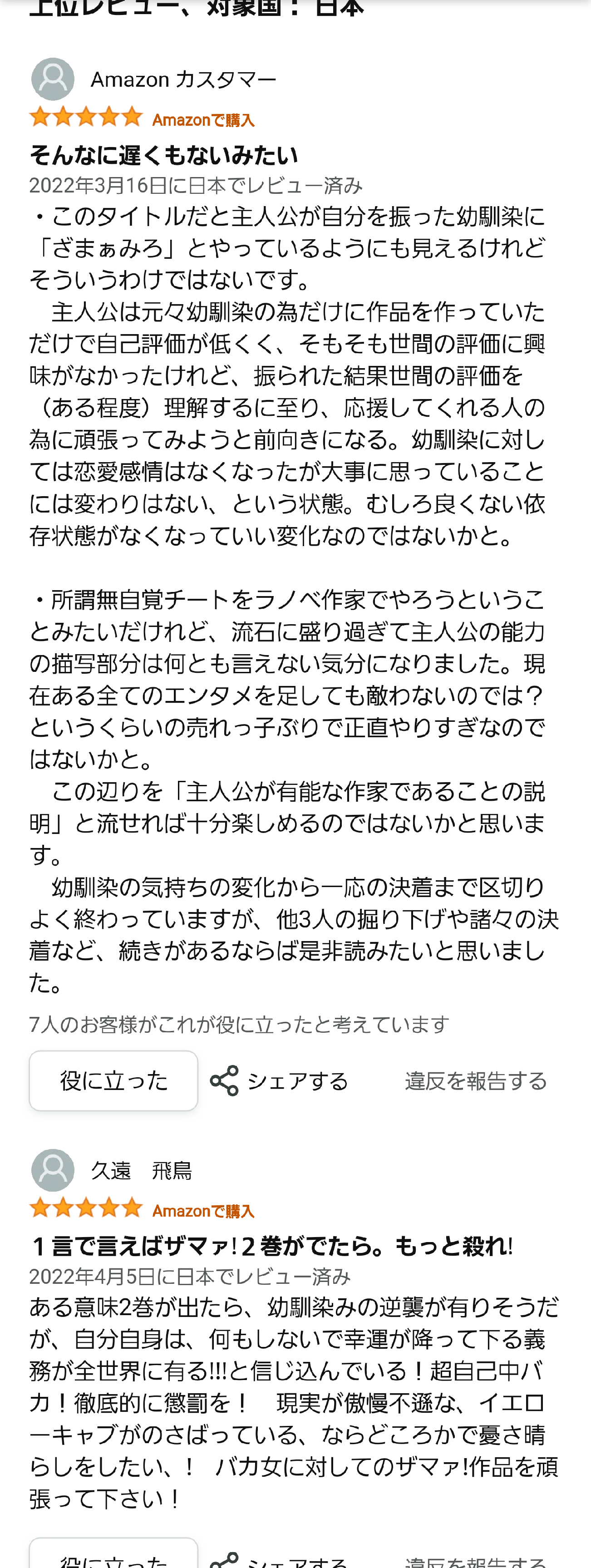Mark Amazon カスタマー's review as 役に立った
This screenshot has height=1568, width=591.
pos(114,1080)
